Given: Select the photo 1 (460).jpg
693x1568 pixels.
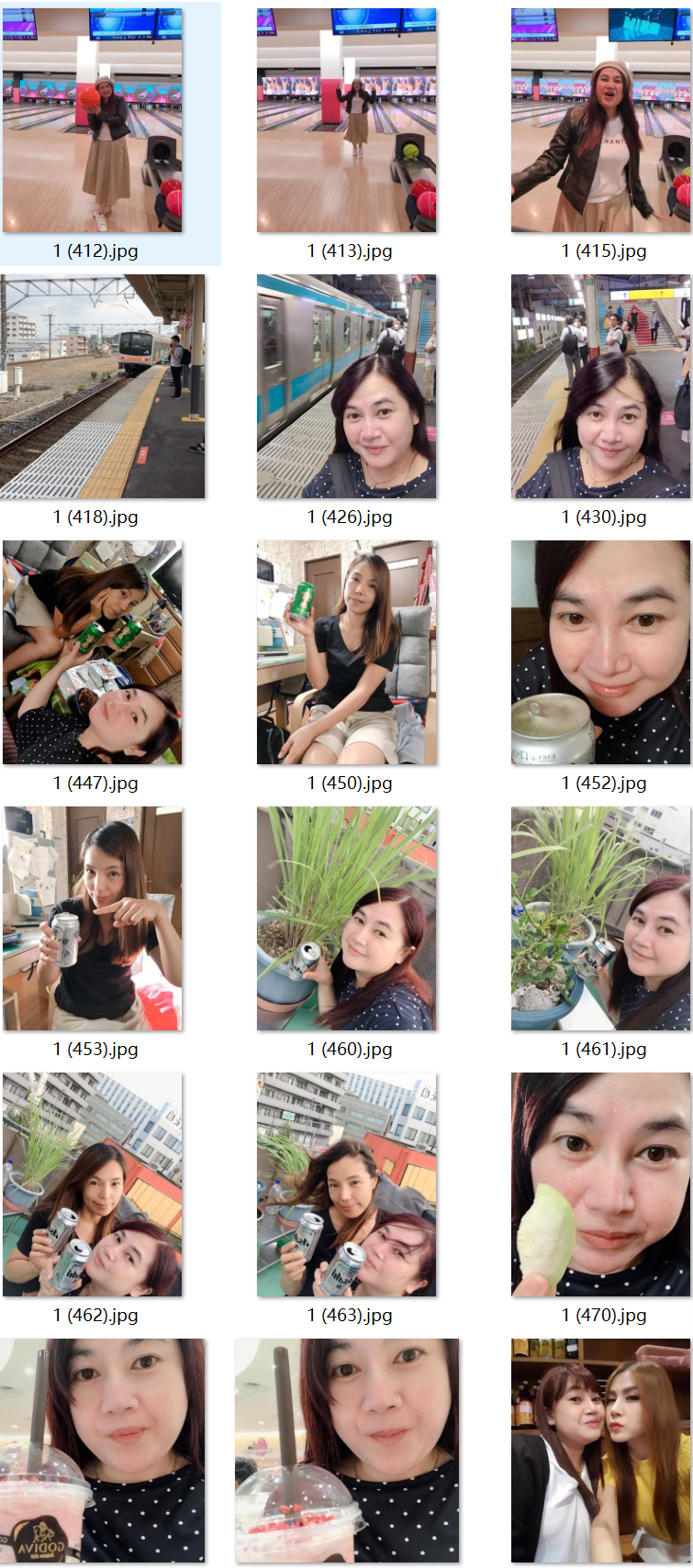Looking at the screenshot, I should pos(347,918).
